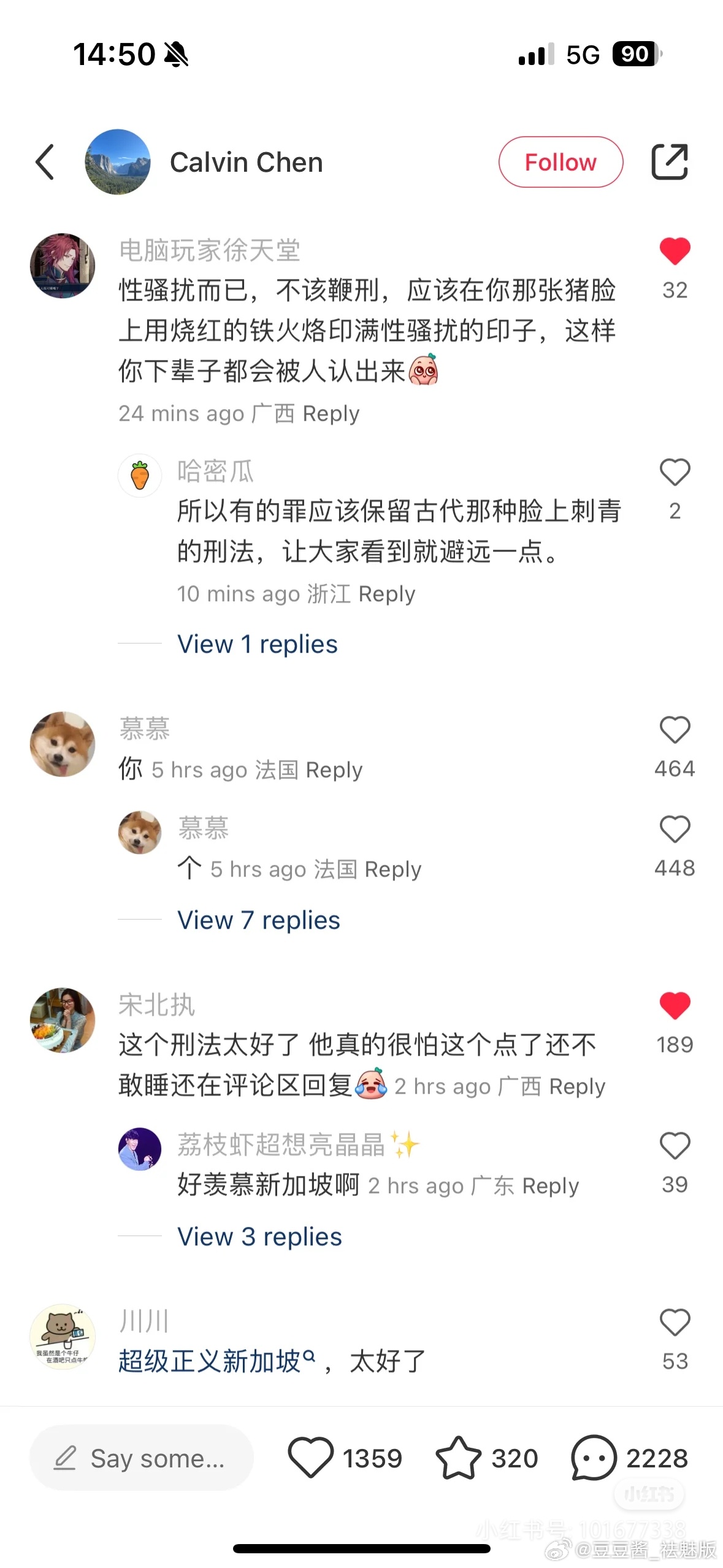This screenshot has height=1568, width=723.
Task: Share this post via share icon
Action: [x=669, y=163]
